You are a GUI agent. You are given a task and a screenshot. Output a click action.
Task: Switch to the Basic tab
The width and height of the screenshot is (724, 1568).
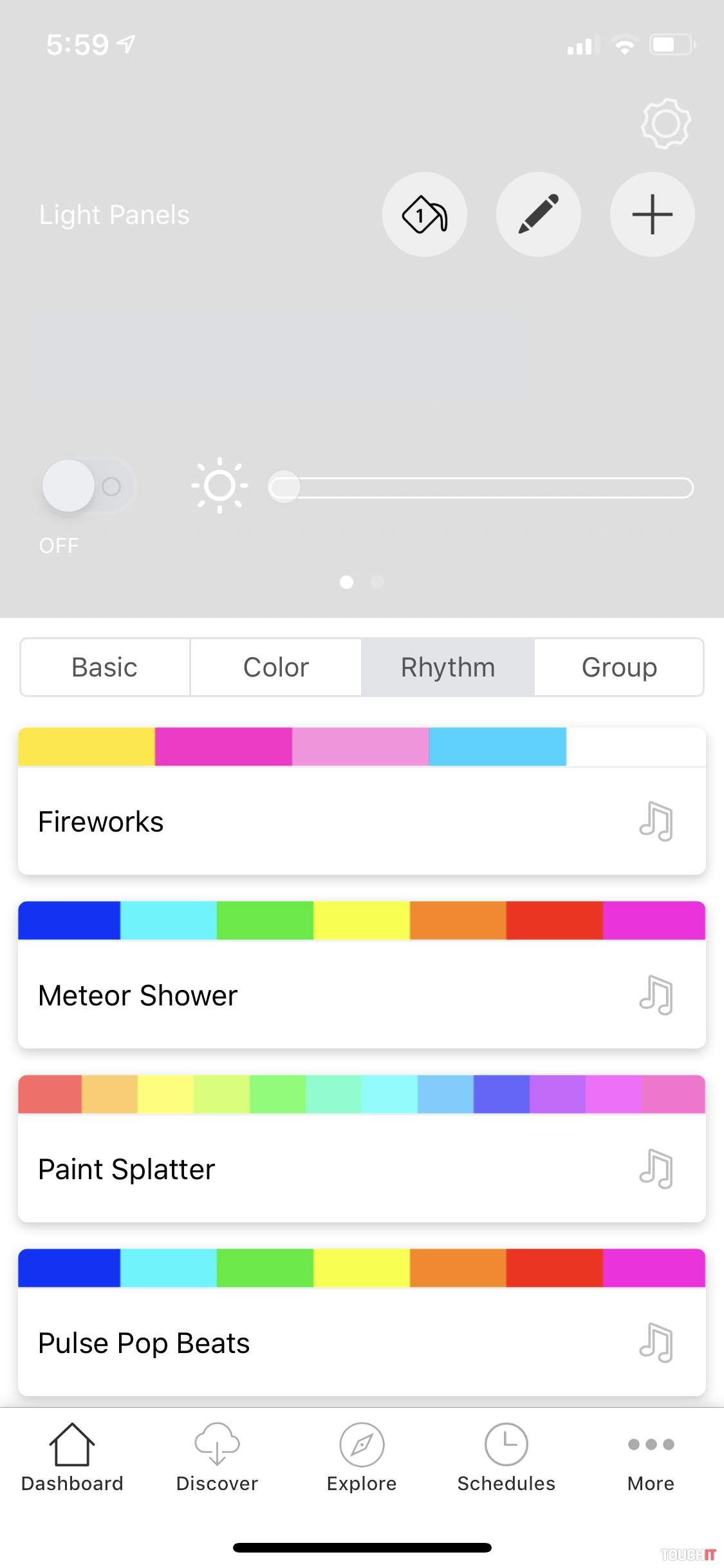105,667
